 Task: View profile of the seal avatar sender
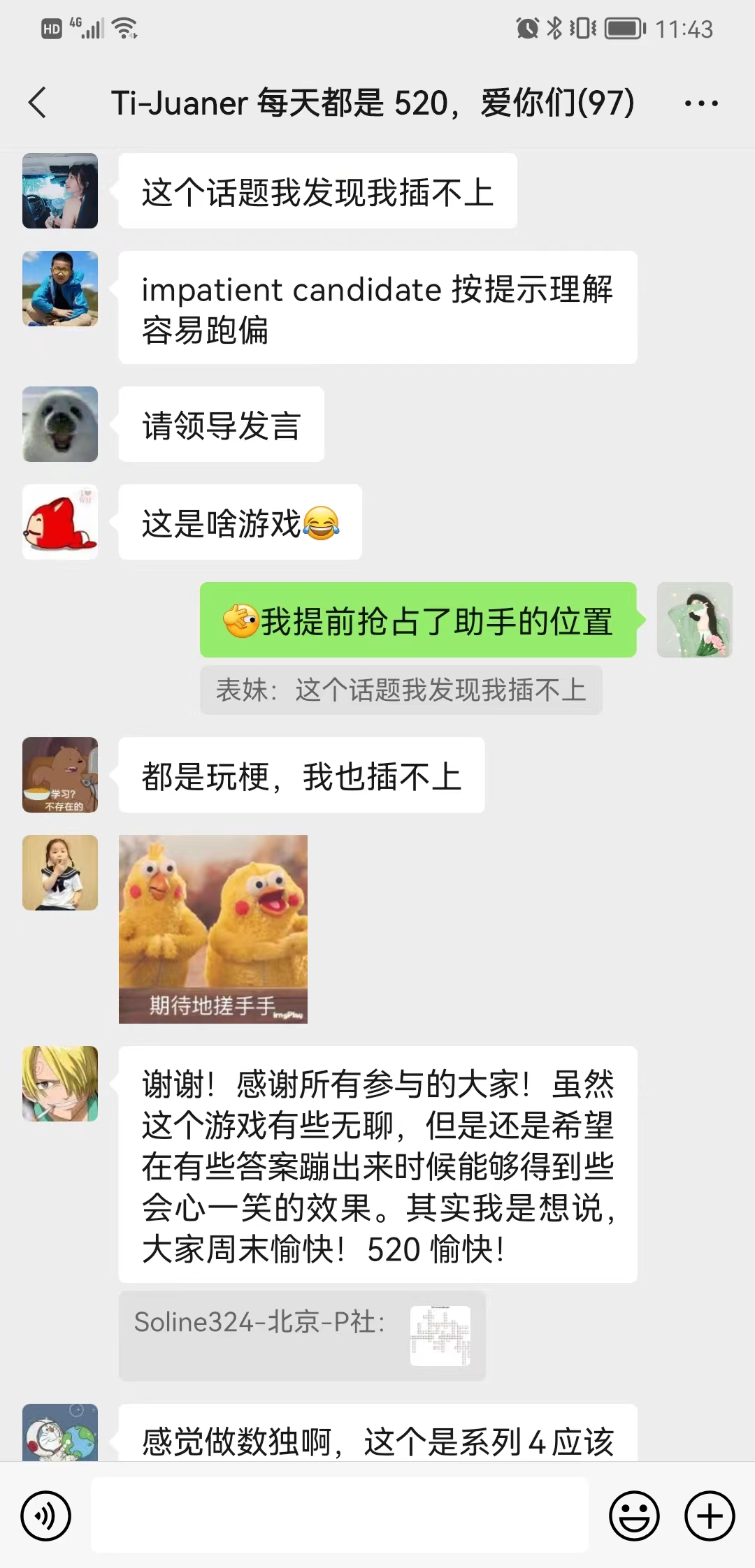[60, 424]
